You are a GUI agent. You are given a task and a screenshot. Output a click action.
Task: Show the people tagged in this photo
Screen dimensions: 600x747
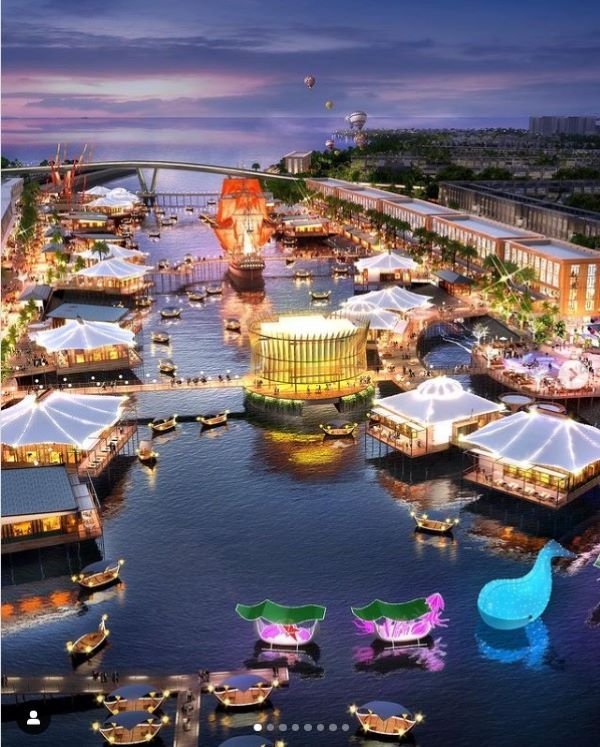[32, 718]
